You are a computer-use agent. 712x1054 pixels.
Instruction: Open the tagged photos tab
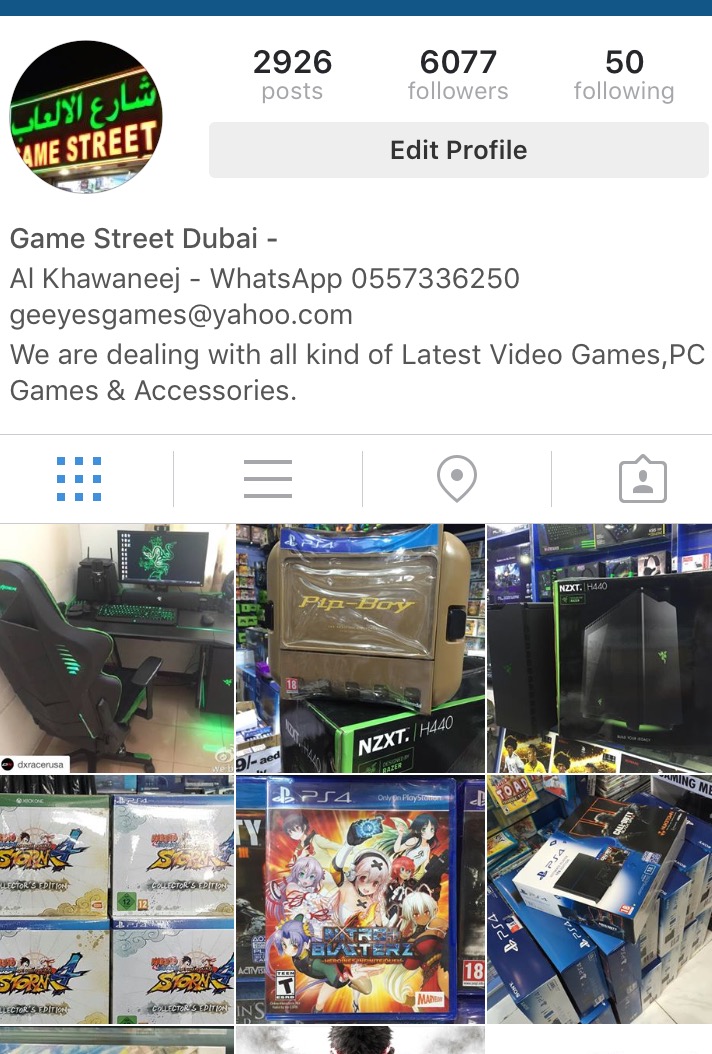[642, 479]
